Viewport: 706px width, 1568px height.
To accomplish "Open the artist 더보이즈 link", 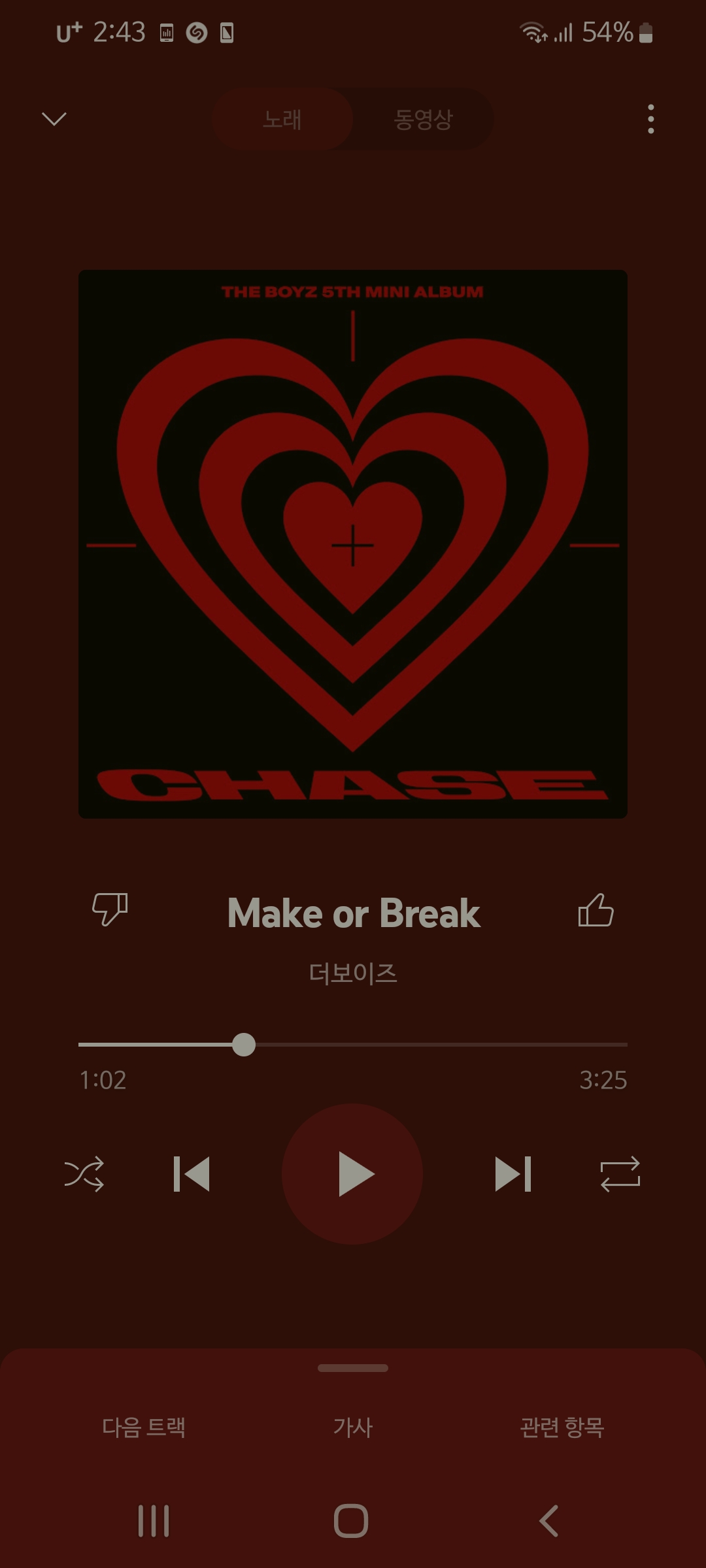I will pos(353,973).
